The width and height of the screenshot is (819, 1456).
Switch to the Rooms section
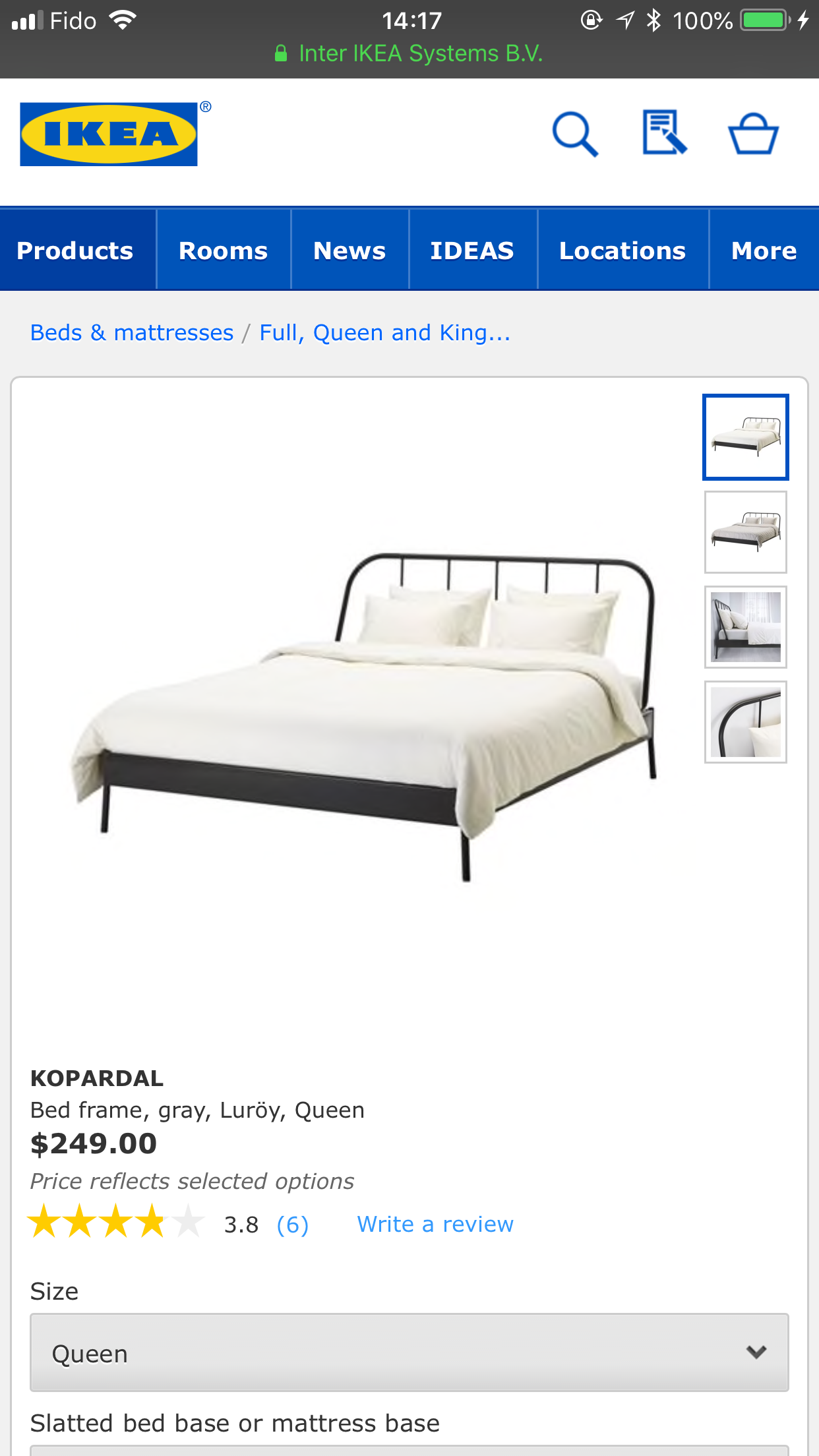tap(223, 251)
